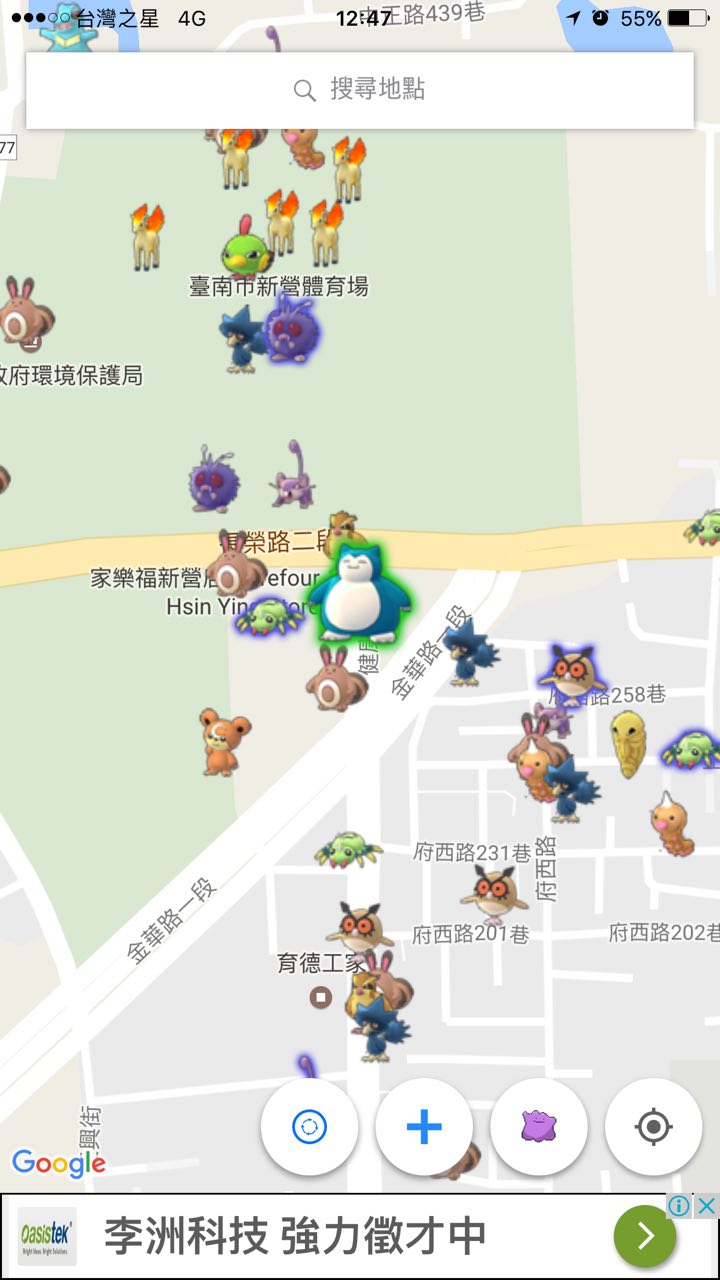Open the ad info icon

coord(679,1205)
